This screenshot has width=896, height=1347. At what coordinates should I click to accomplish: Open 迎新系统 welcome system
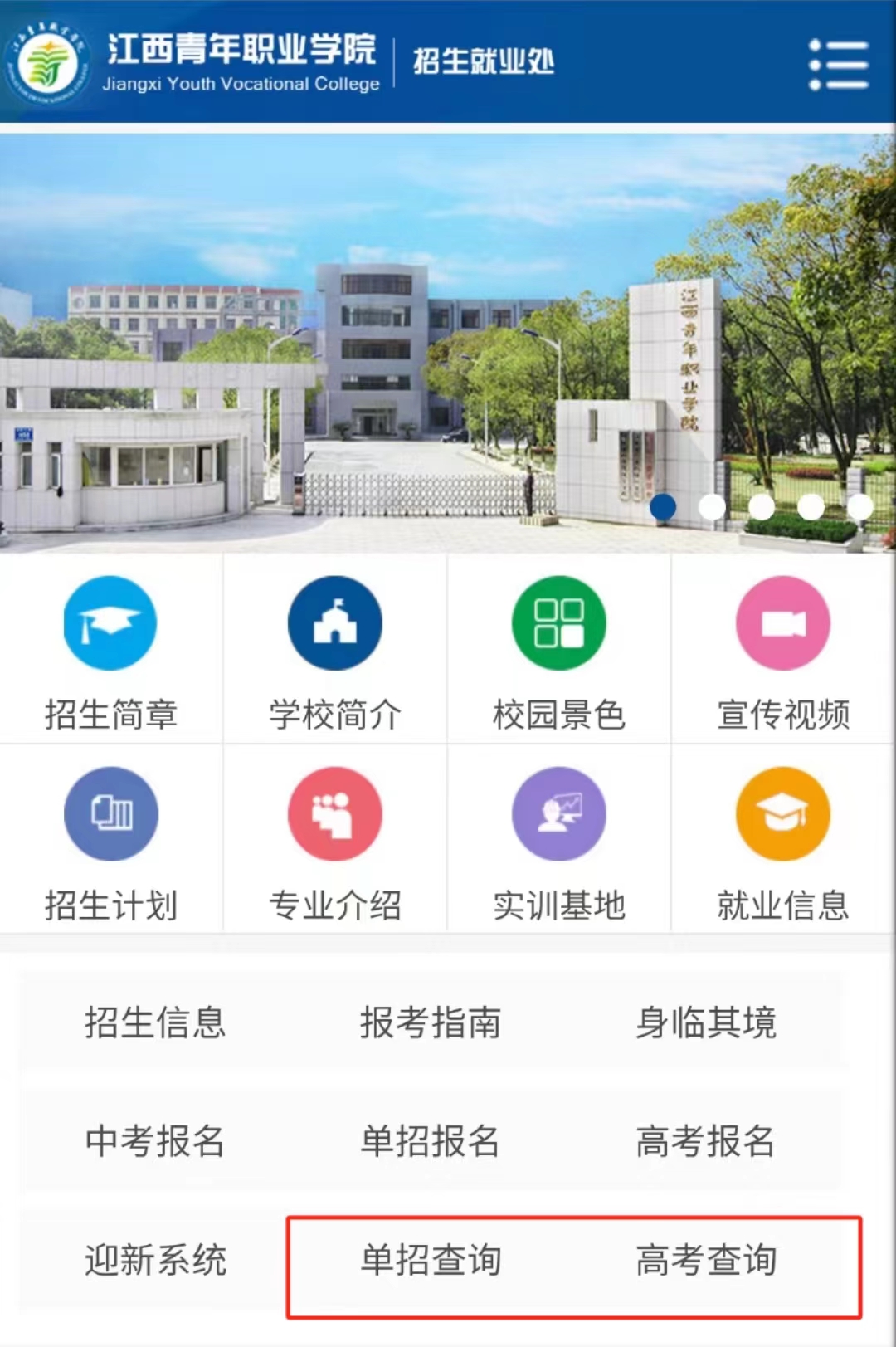pyautogui.click(x=155, y=1260)
